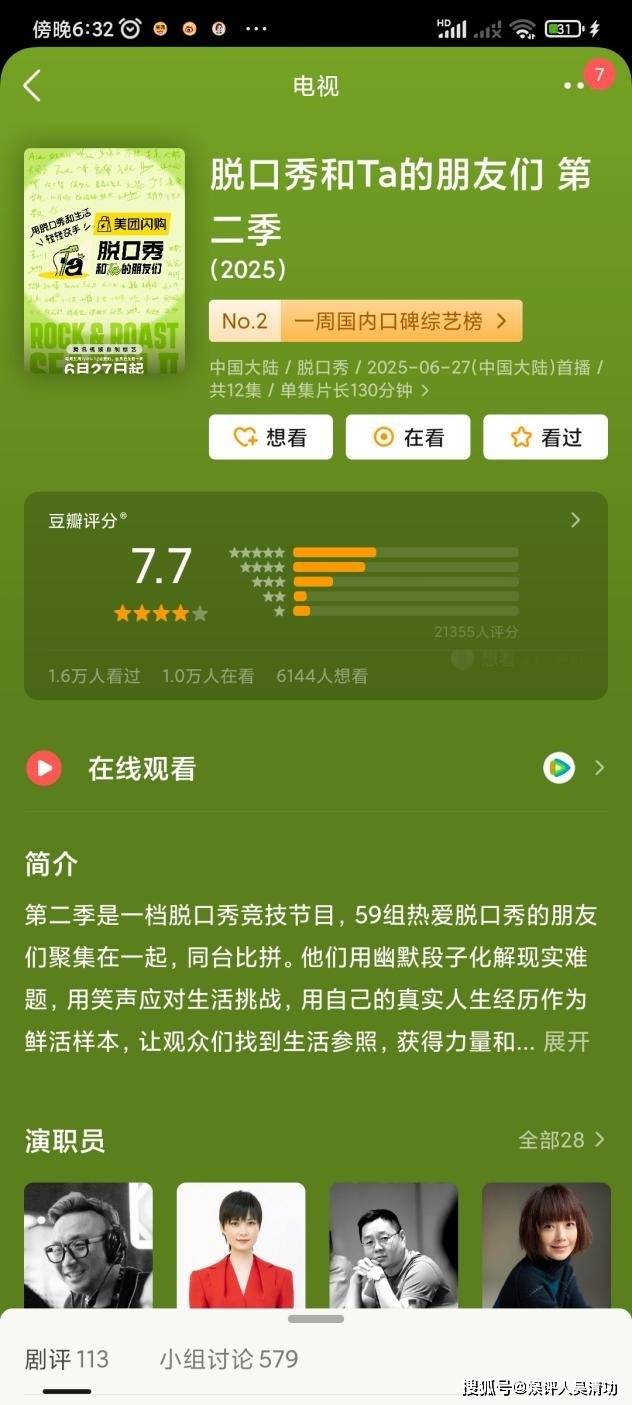The height and width of the screenshot is (1405, 632).
Task: Open 在线观看 to watch online
Action: (x=315, y=768)
